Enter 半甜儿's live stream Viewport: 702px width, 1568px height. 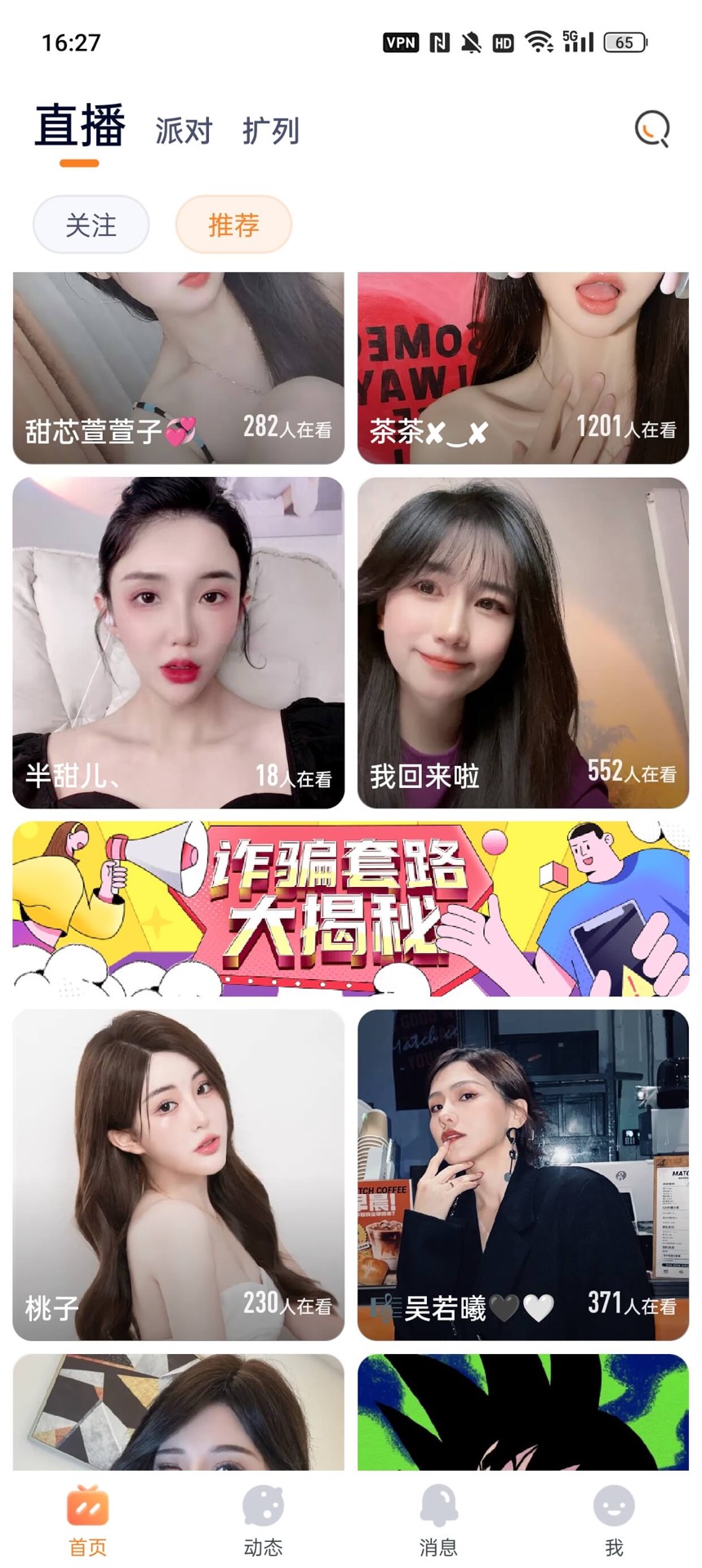coord(178,643)
